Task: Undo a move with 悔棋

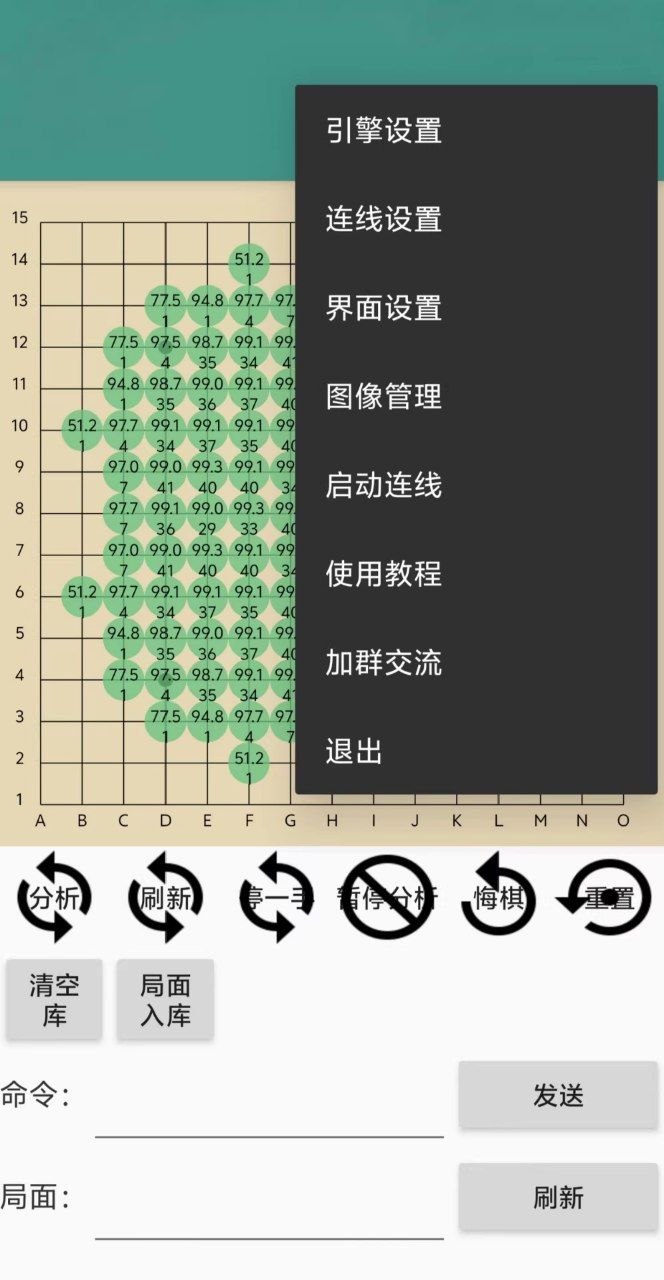Action: pos(498,897)
